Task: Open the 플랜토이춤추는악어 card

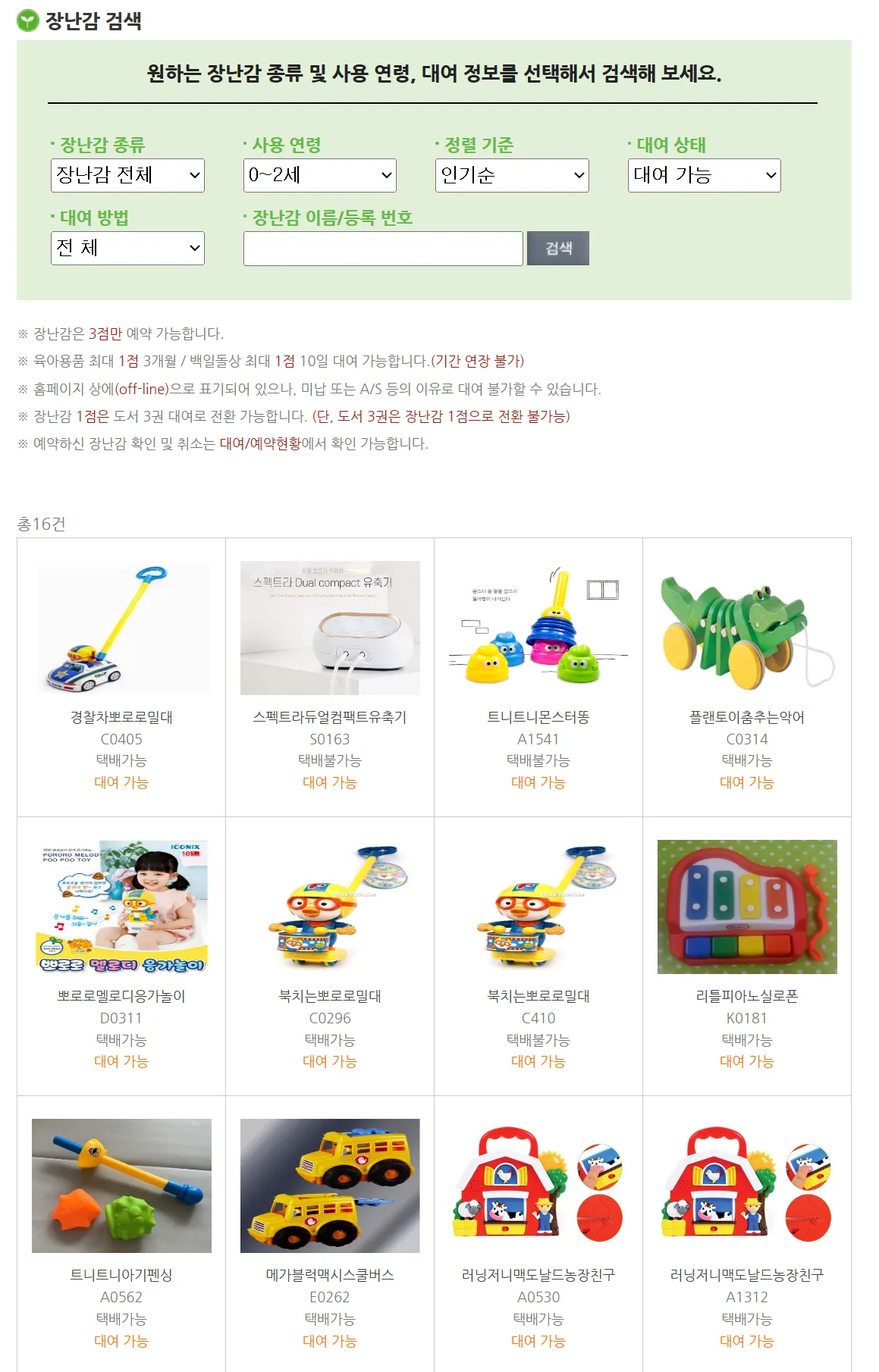Action: pos(747,629)
